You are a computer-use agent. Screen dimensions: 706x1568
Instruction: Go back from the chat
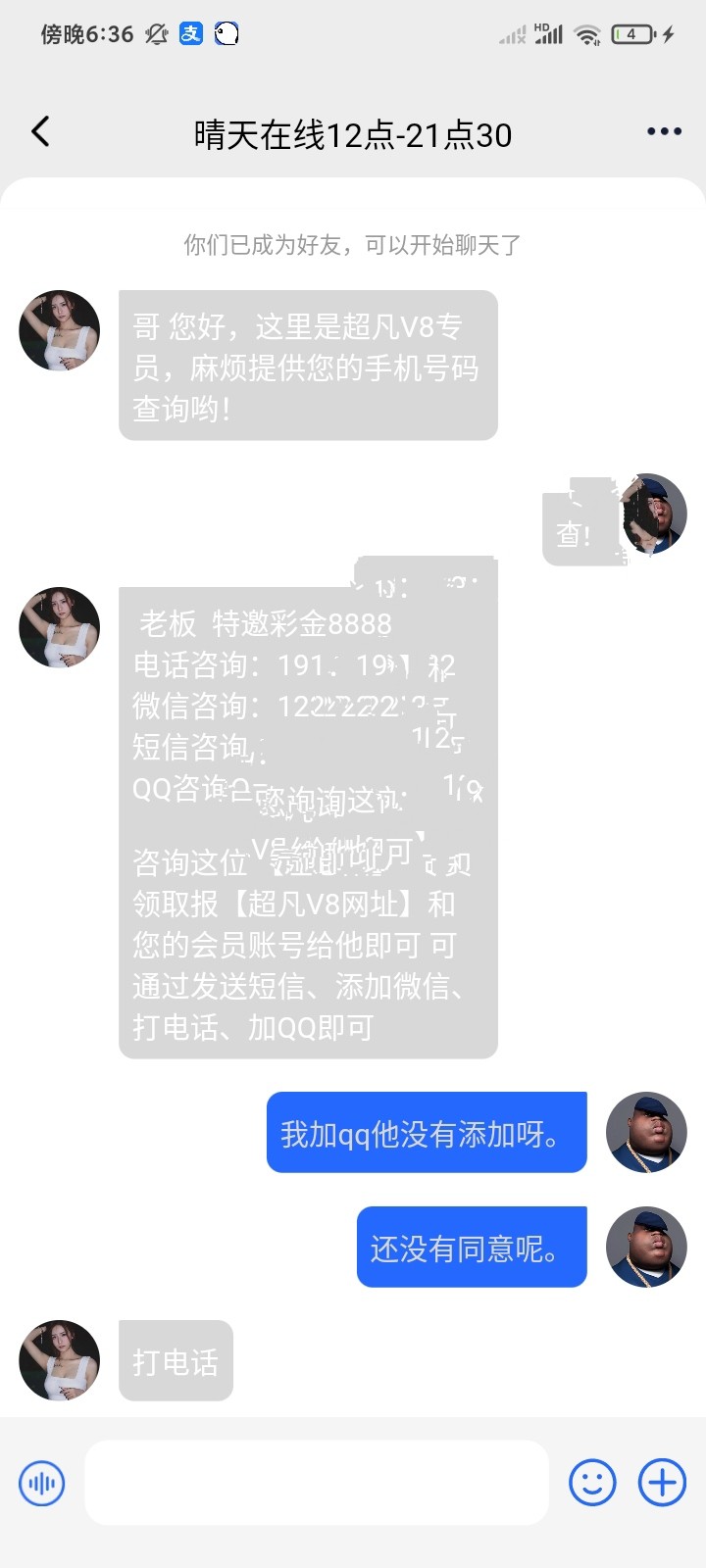[40, 132]
